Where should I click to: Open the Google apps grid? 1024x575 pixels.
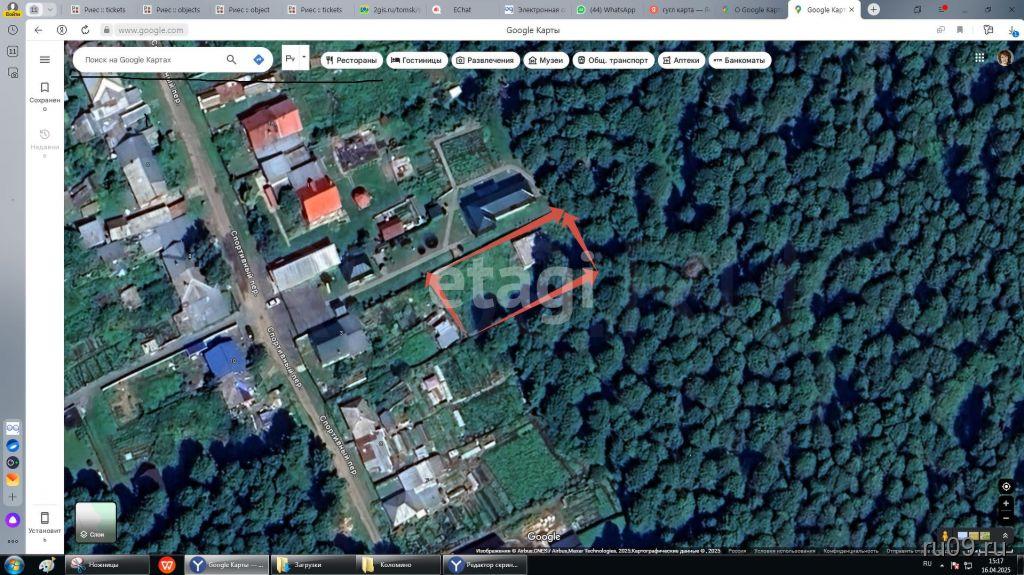[979, 58]
